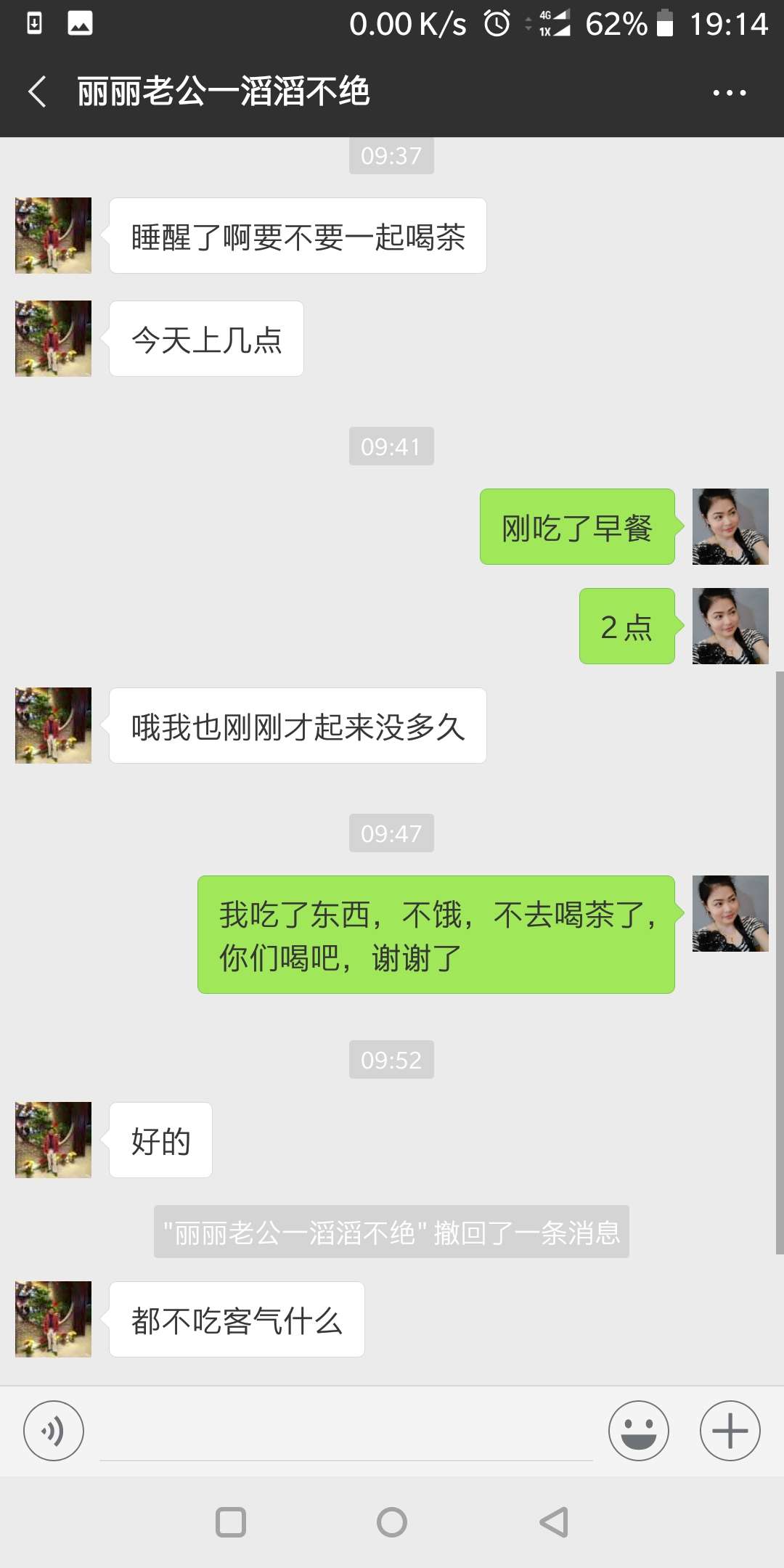The width and height of the screenshot is (784, 1568).
Task: Open the contact's avatar next to 好的
Action: pyautogui.click(x=52, y=1140)
